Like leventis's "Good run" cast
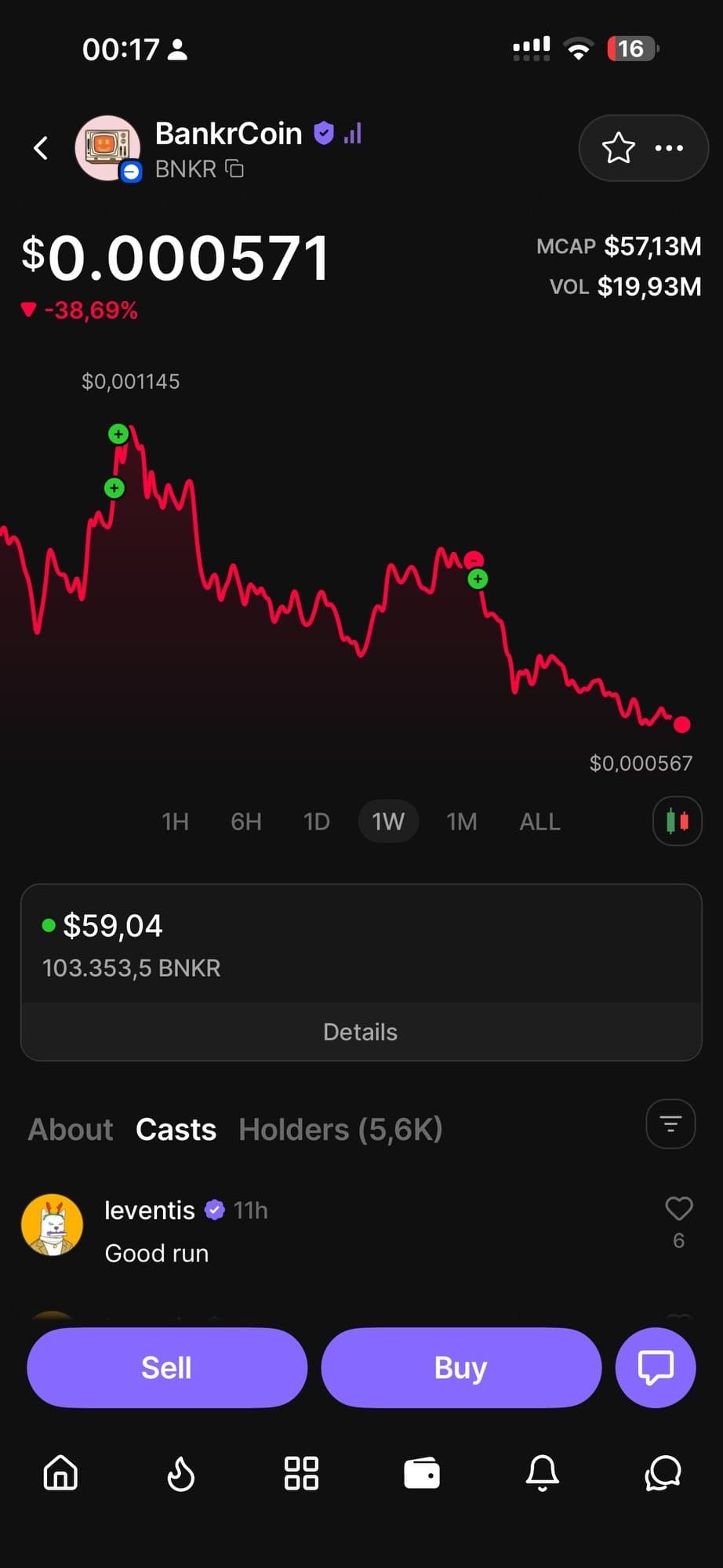This screenshot has height=1568, width=723. [678, 1210]
